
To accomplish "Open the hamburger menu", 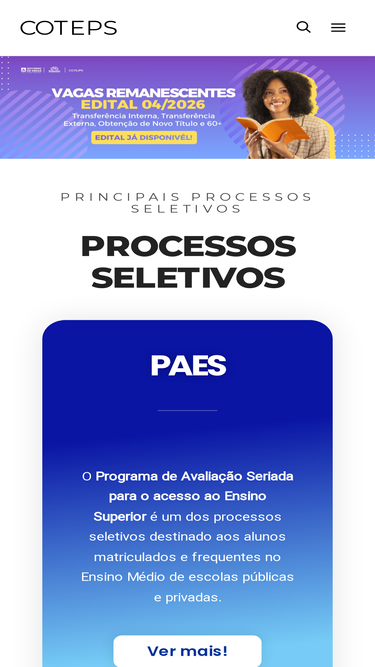I will (x=338, y=28).
